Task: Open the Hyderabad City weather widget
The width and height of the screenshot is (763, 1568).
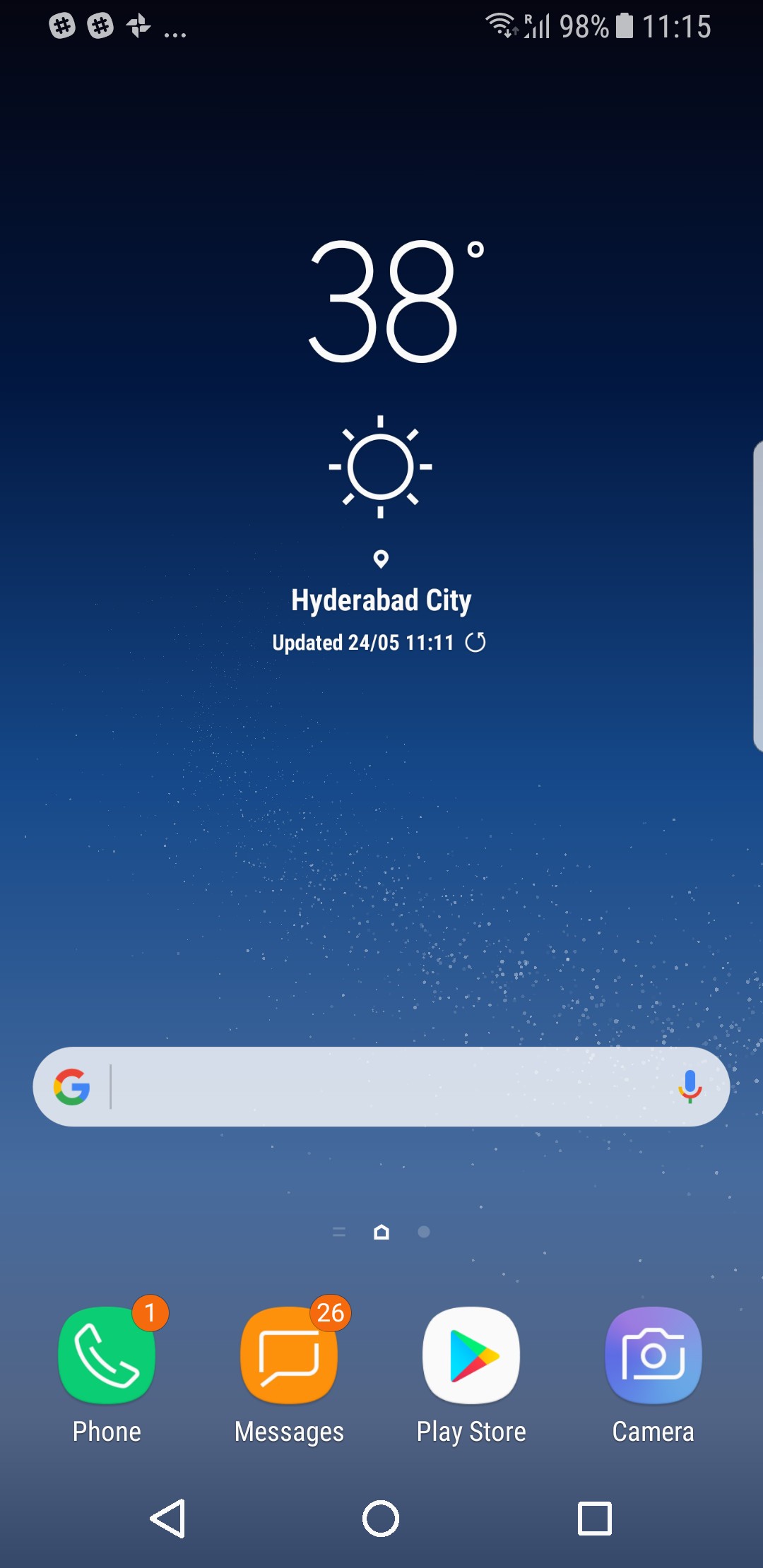Action: (x=381, y=600)
